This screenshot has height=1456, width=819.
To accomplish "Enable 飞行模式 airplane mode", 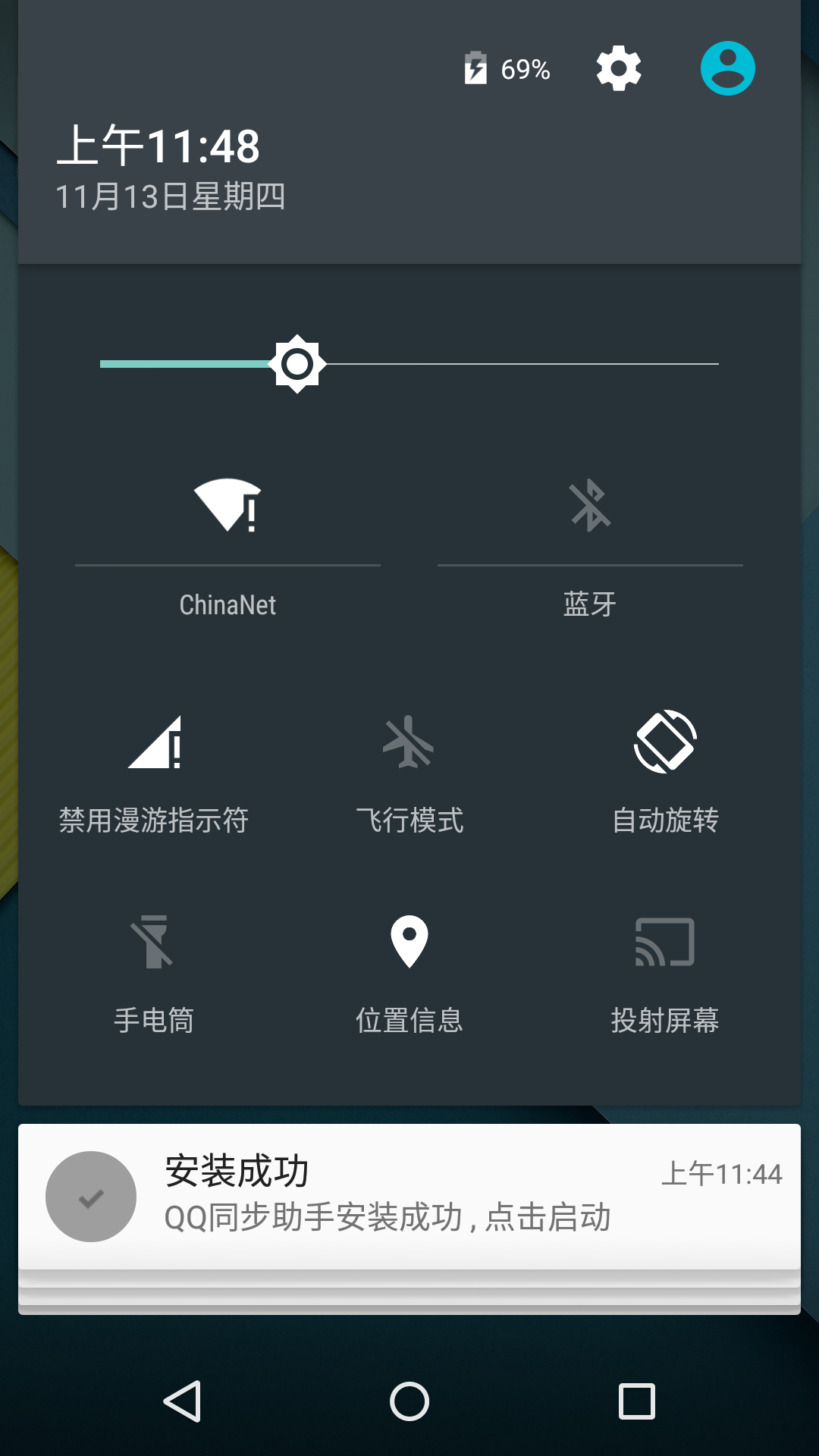I will tap(409, 773).
